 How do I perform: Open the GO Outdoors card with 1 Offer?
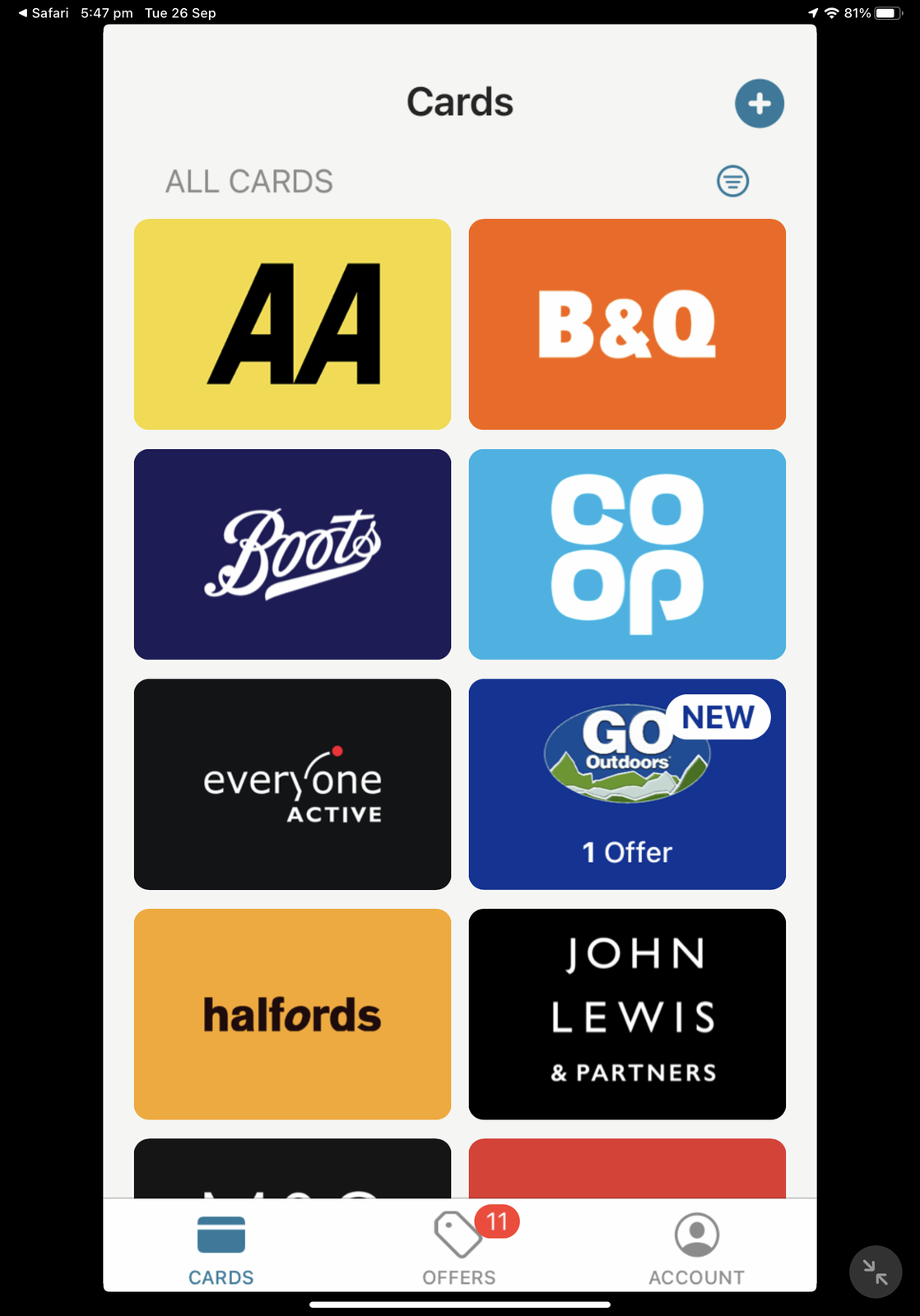coord(627,784)
